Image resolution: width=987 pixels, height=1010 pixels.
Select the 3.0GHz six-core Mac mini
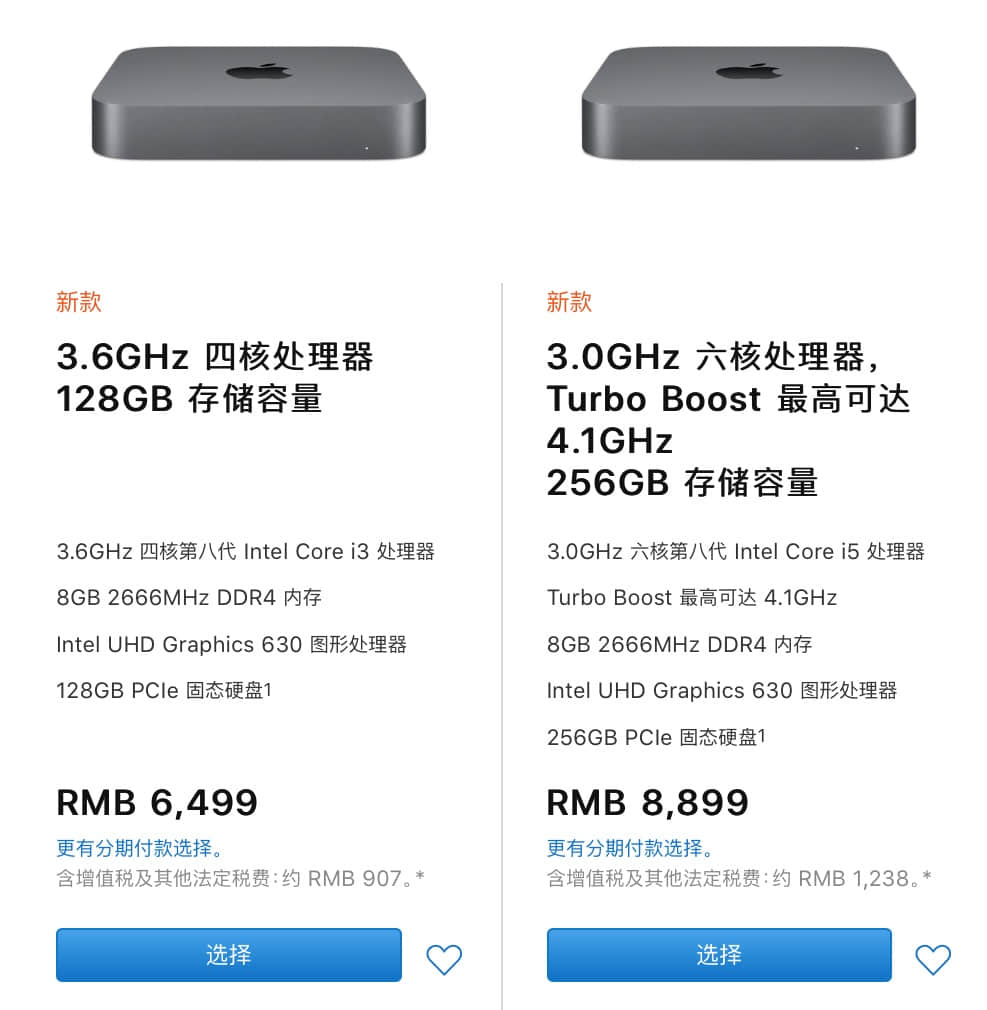tap(718, 955)
